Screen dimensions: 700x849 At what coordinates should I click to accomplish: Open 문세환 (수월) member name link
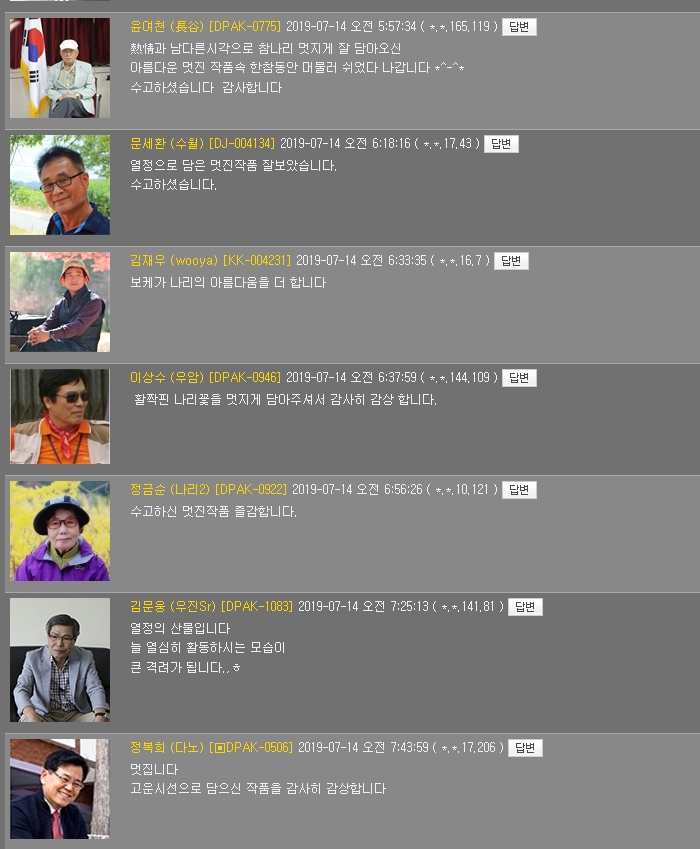point(166,144)
